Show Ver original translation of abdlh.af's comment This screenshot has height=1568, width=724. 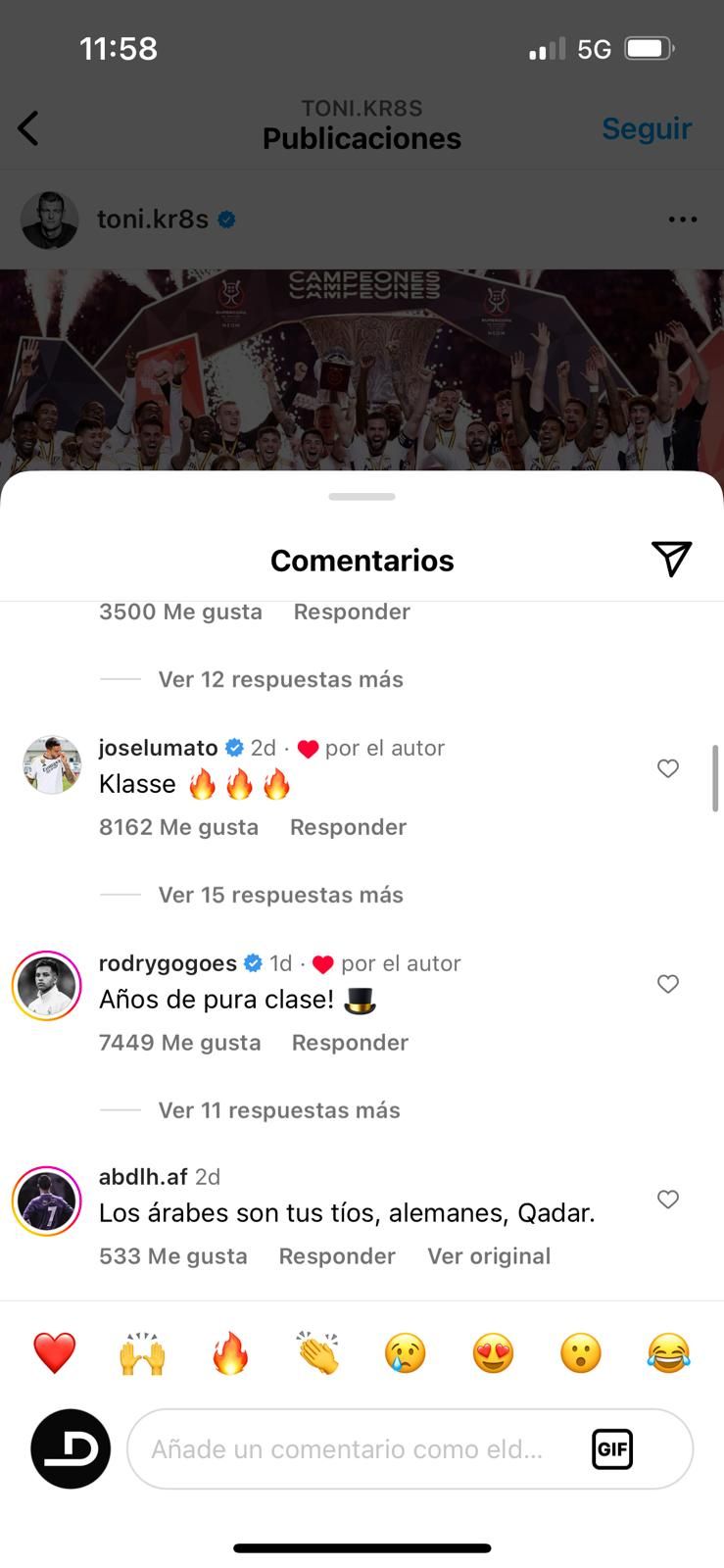click(489, 1255)
